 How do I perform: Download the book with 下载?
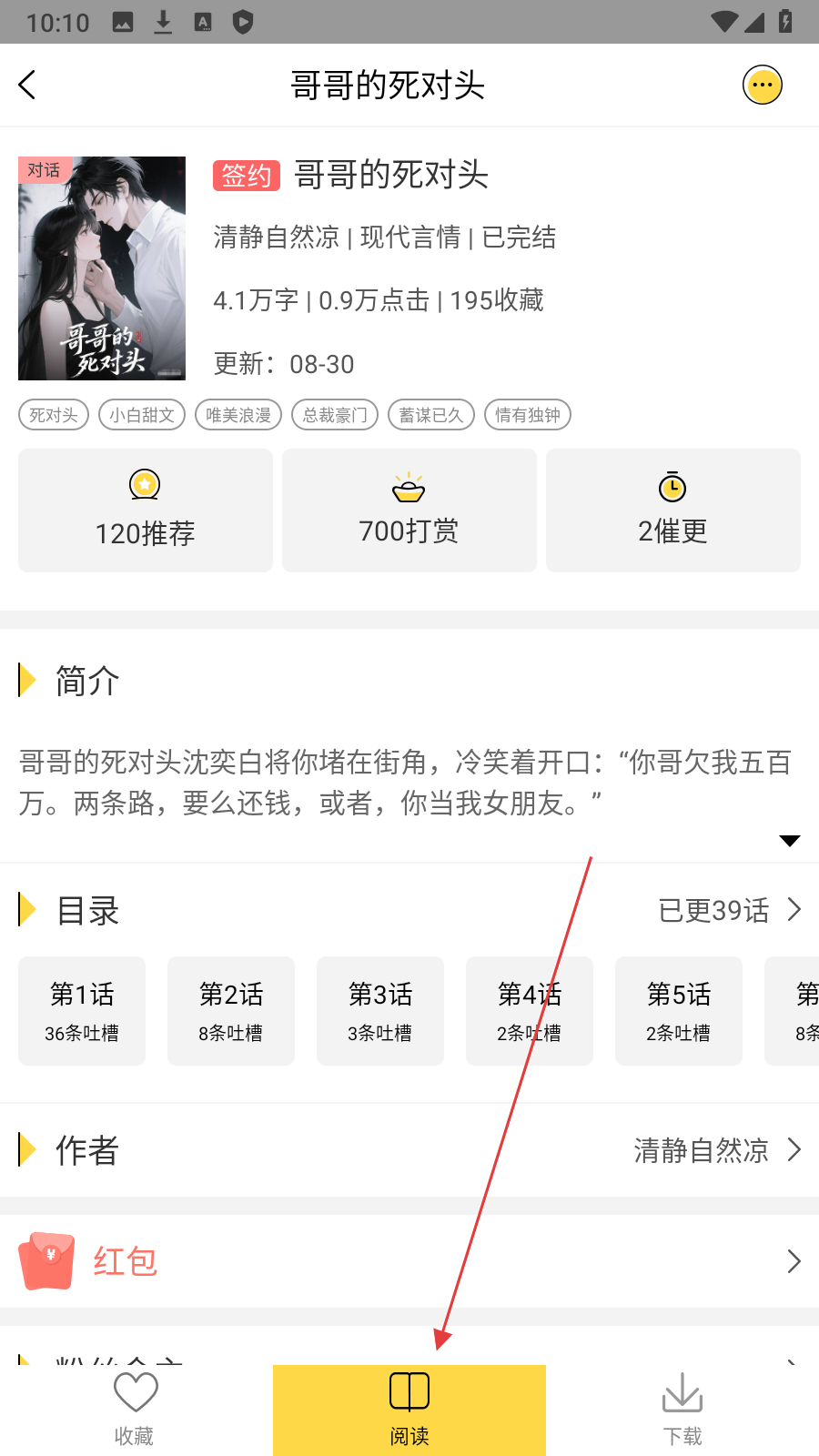(x=682, y=1410)
